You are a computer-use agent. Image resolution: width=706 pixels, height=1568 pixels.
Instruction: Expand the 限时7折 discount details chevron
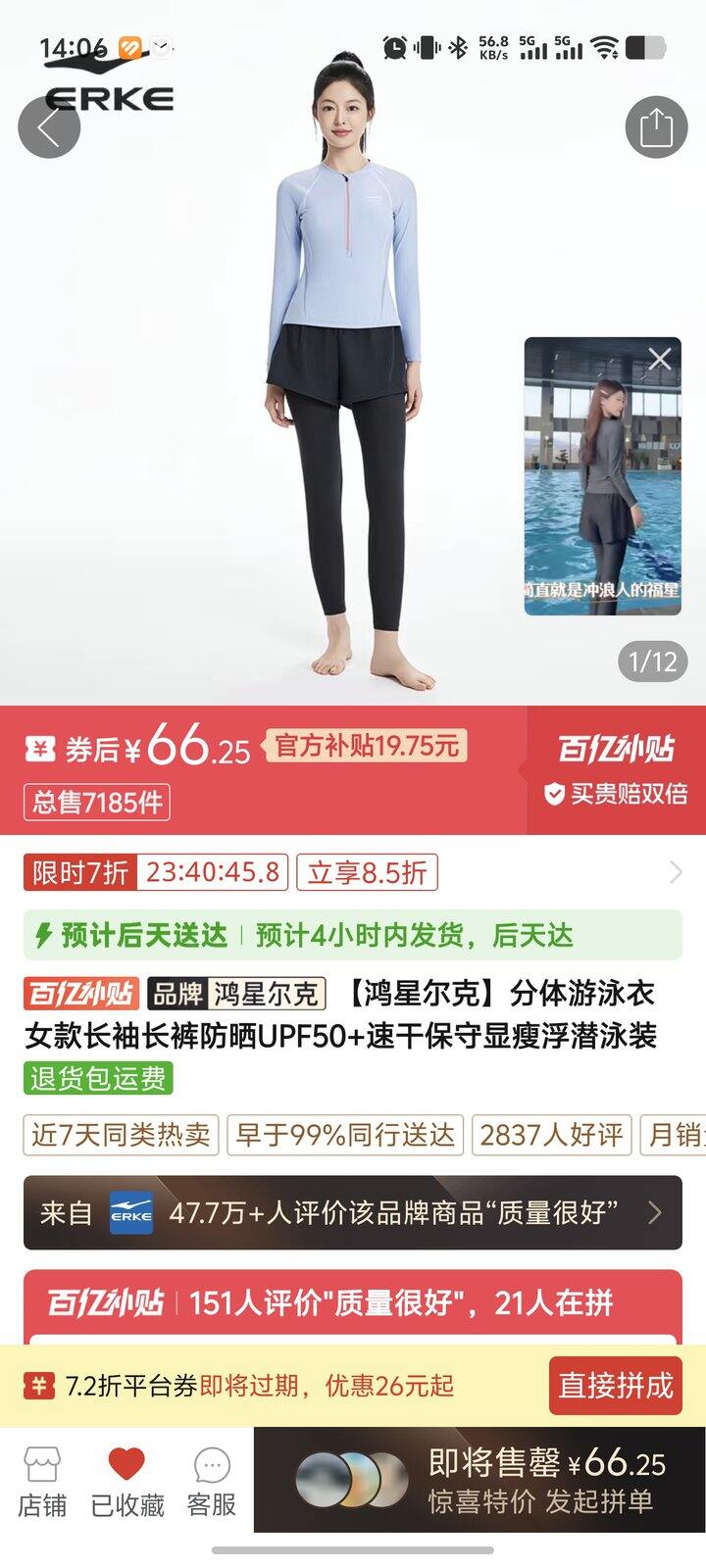coord(676,872)
